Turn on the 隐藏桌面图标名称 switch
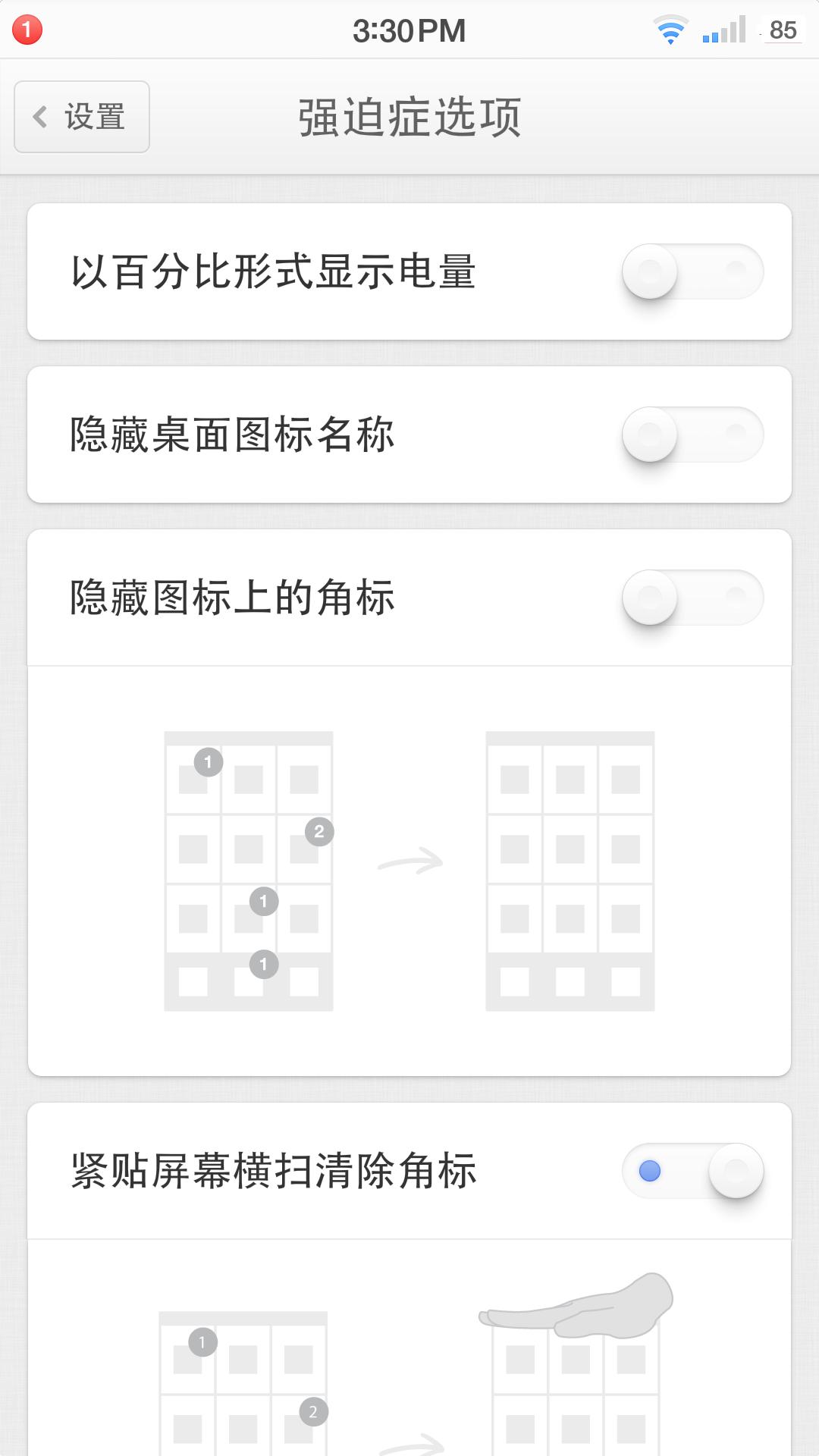Image resolution: width=819 pixels, height=1456 pixels. (693, 432)
